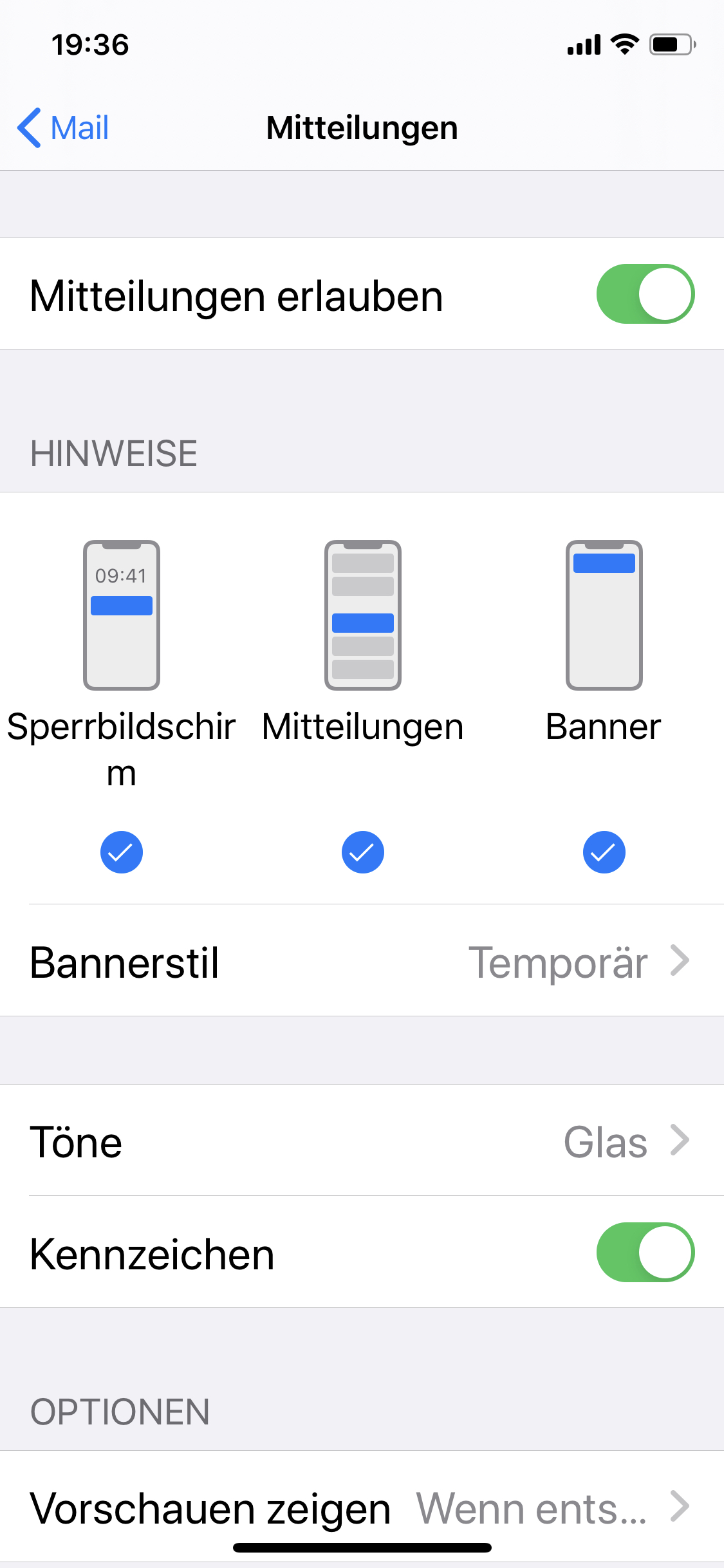This screenshot has height=1568, width=724.
Task: Open Bannerstil setting
Action: click(x=362, y=962)
